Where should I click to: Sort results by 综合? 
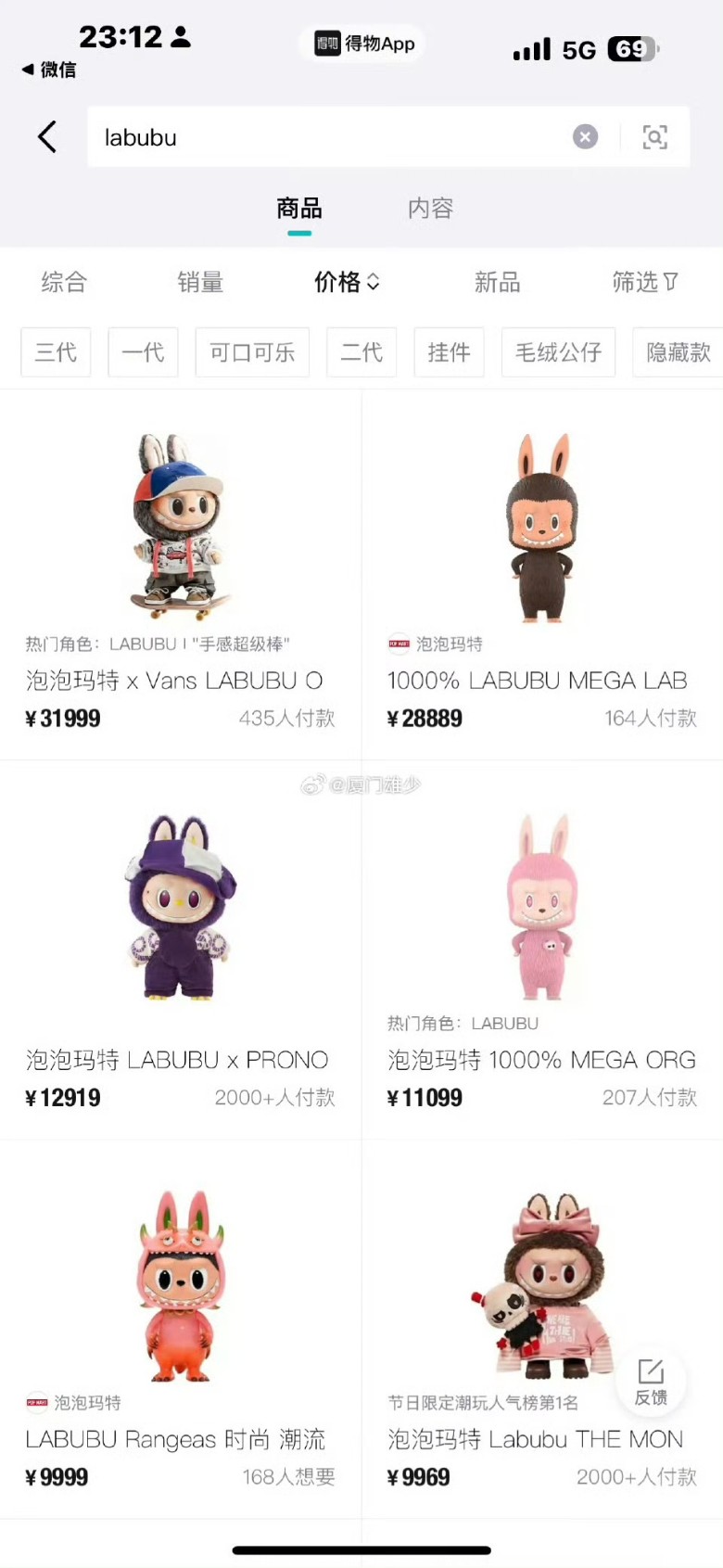pyautogui.click(x=64, y=282)
